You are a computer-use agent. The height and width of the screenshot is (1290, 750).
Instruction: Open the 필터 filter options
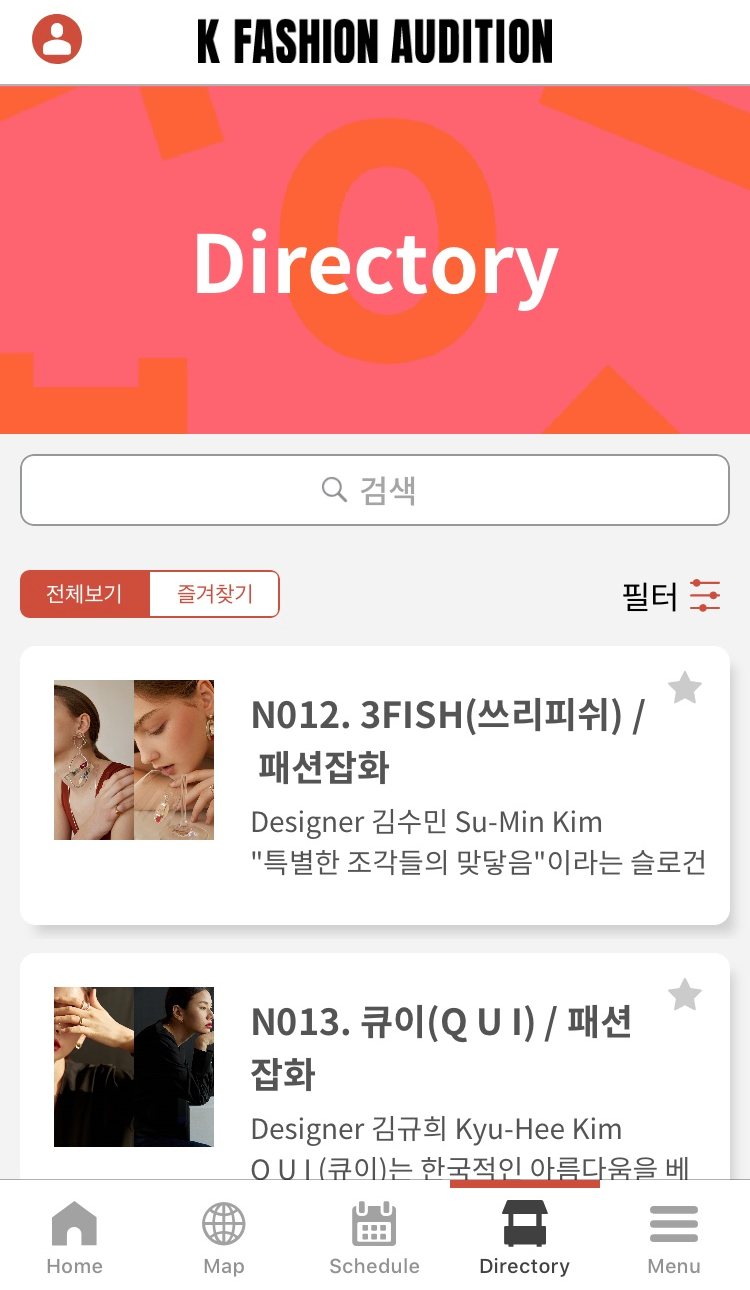[x=671, y=596]
